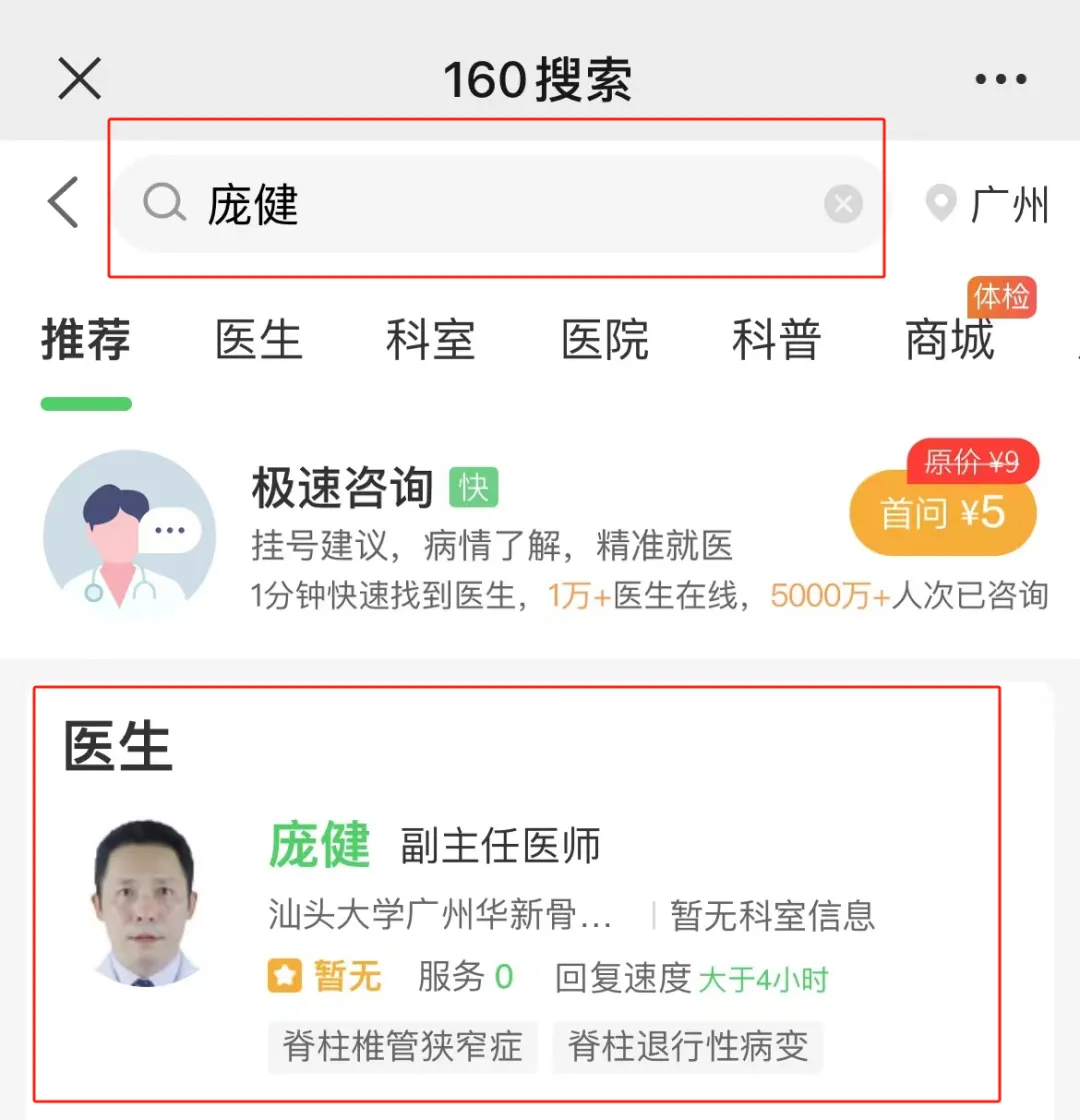Image resolution: width=1080 pixels, height=1120 pixels.
Task: Open the 商城 tab
Action: click(x=949, y=340)
